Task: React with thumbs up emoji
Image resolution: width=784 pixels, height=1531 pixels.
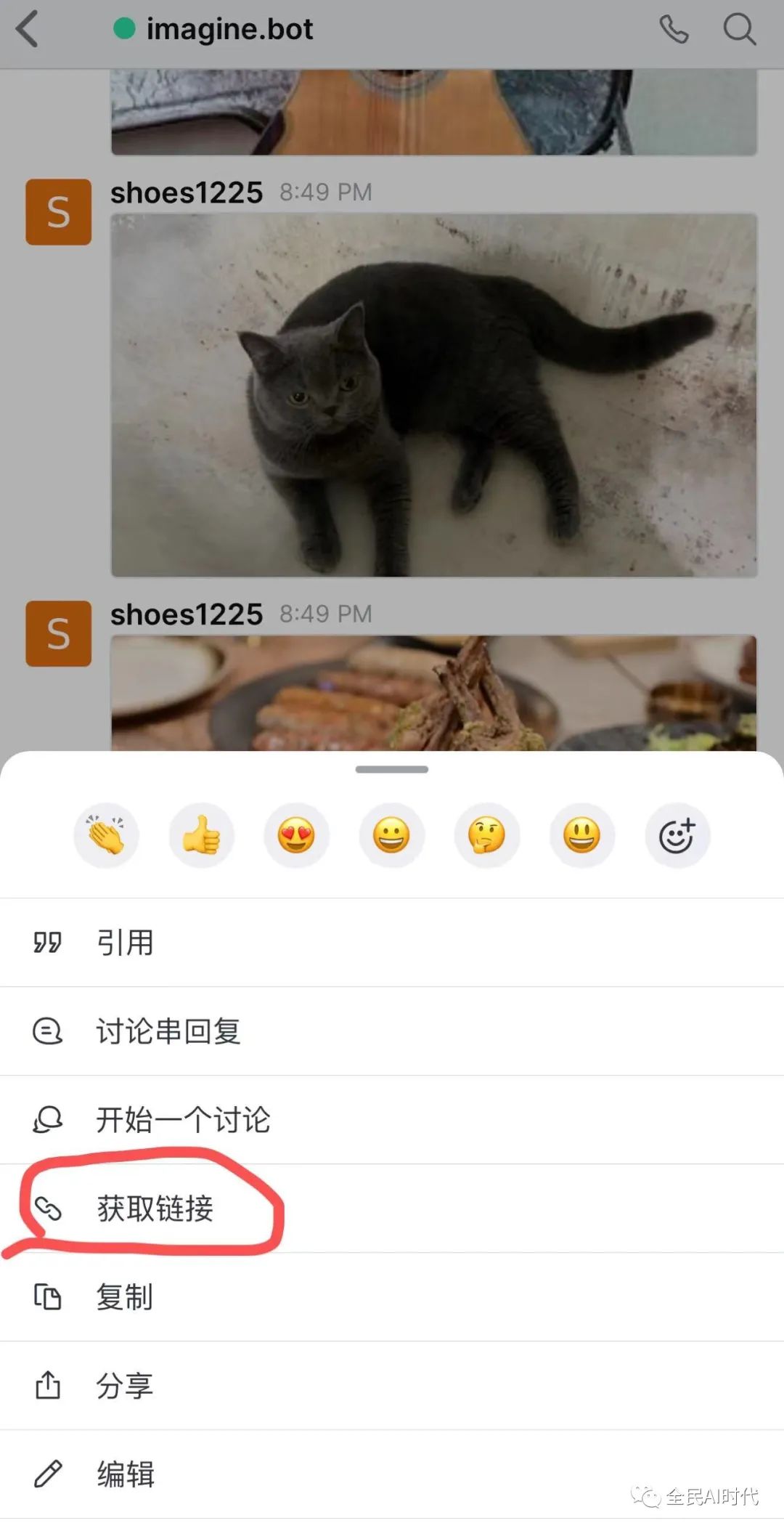Action: click(201, 835)
